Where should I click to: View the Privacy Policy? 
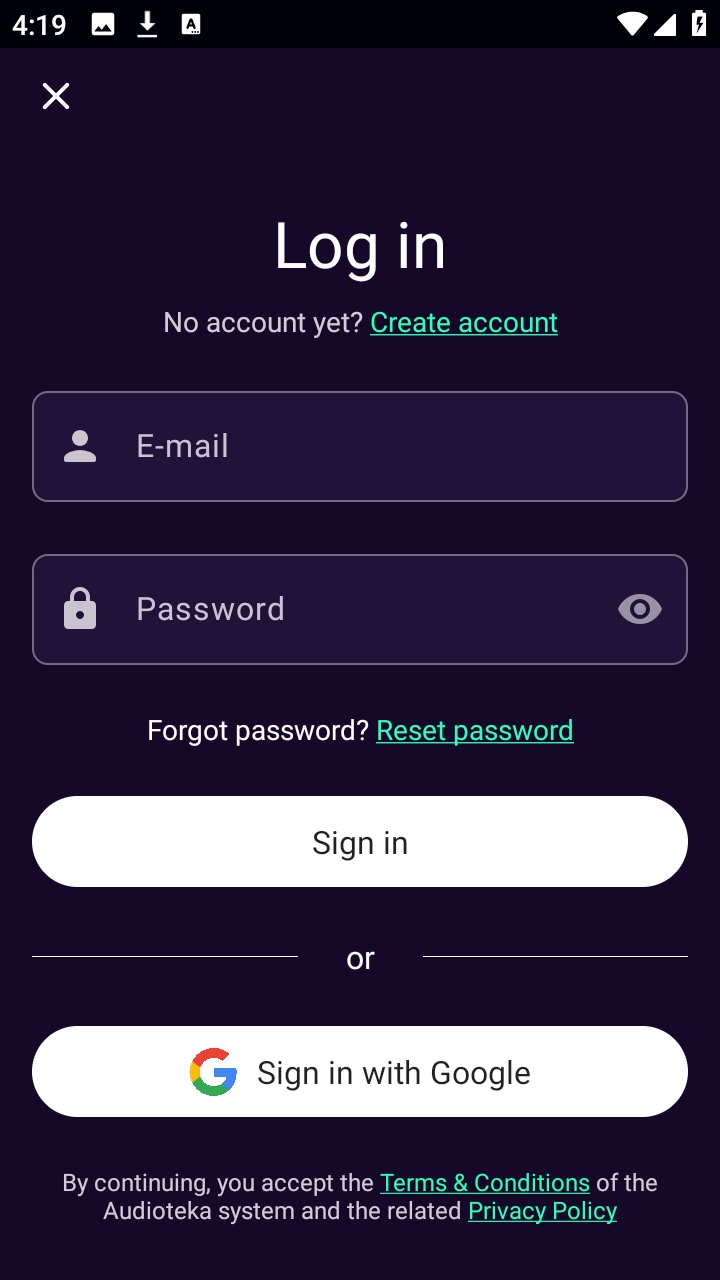point(542,1211)
